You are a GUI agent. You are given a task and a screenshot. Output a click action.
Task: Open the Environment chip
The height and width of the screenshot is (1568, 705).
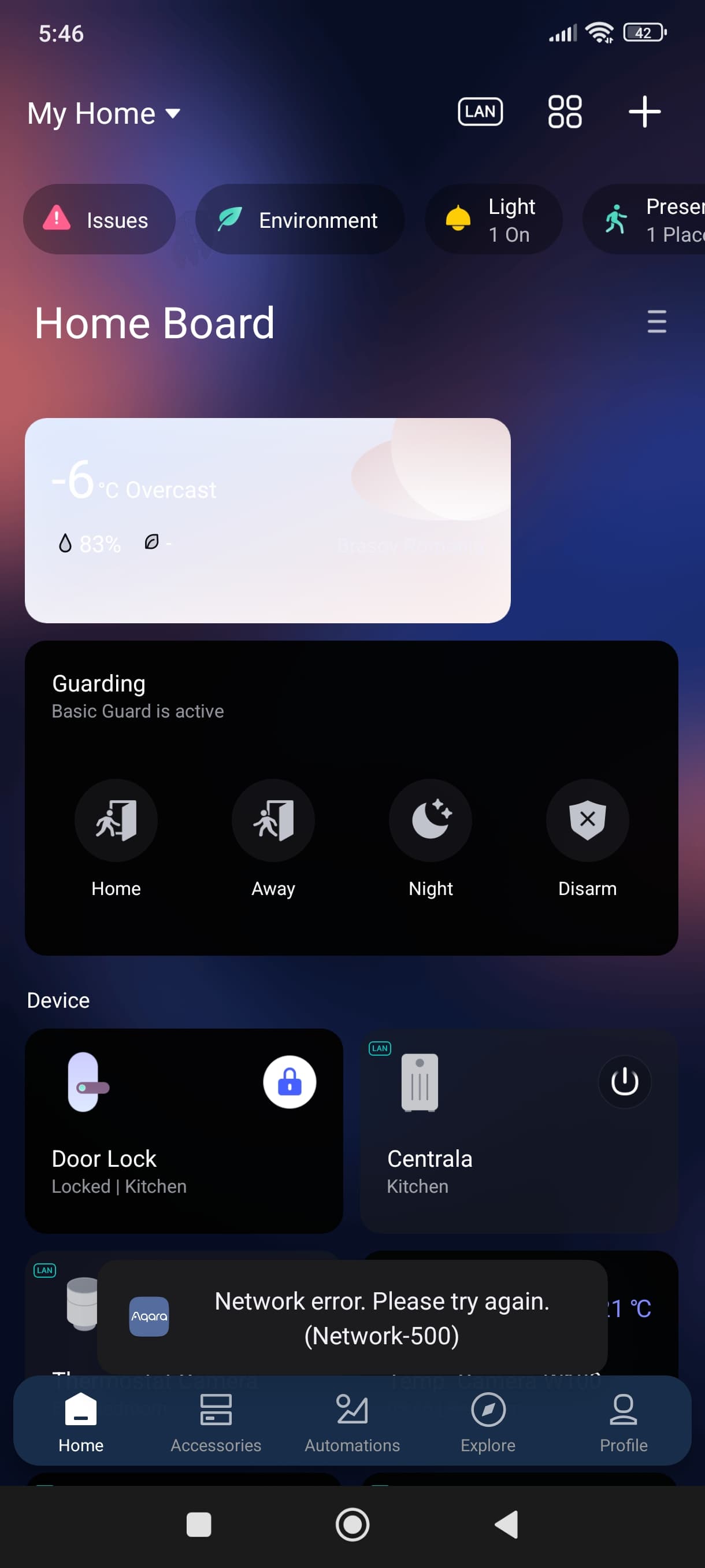pyautogui.click(x=299, y=220)
